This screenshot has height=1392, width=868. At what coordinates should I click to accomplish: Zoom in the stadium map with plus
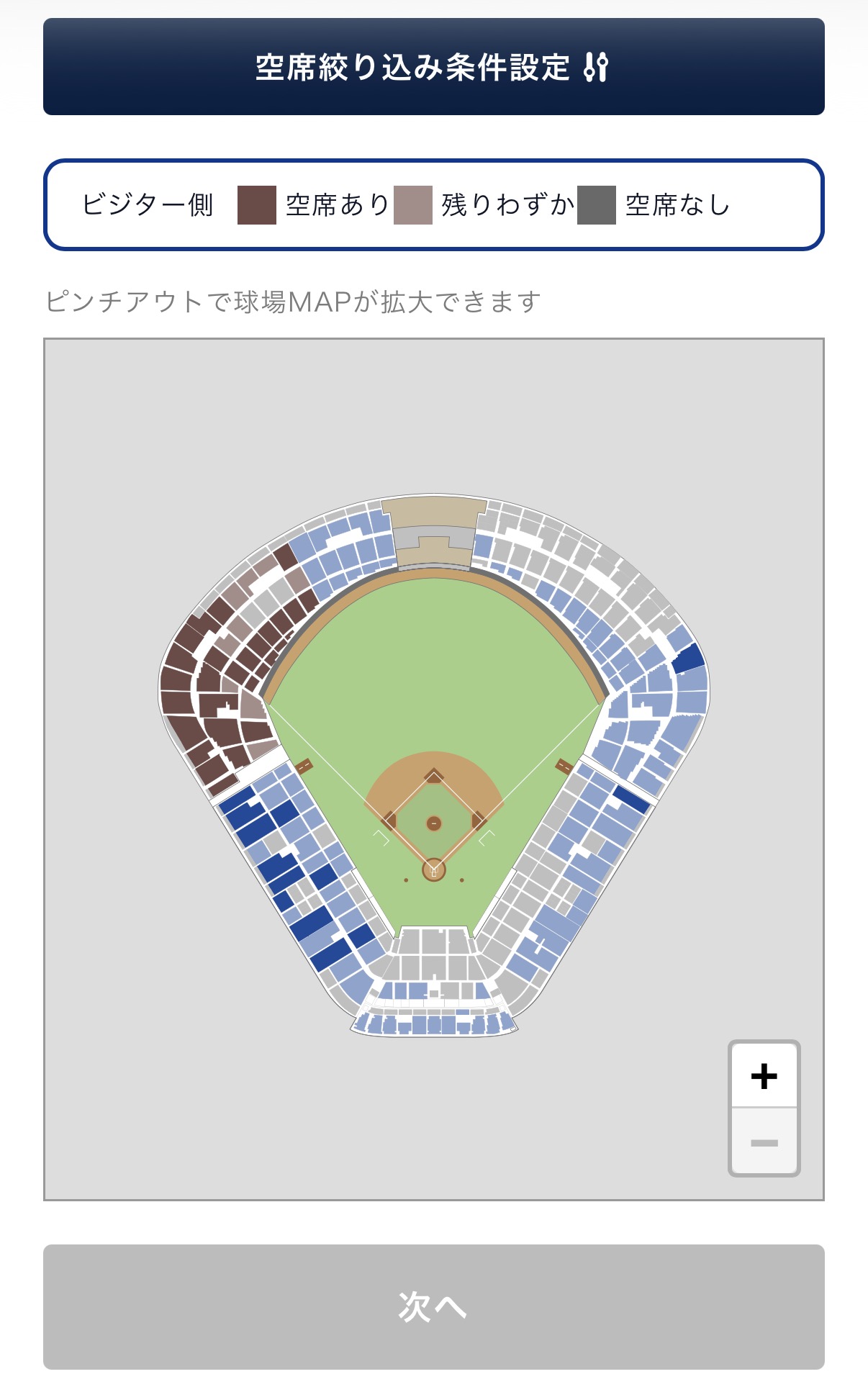click(764, 1076)
